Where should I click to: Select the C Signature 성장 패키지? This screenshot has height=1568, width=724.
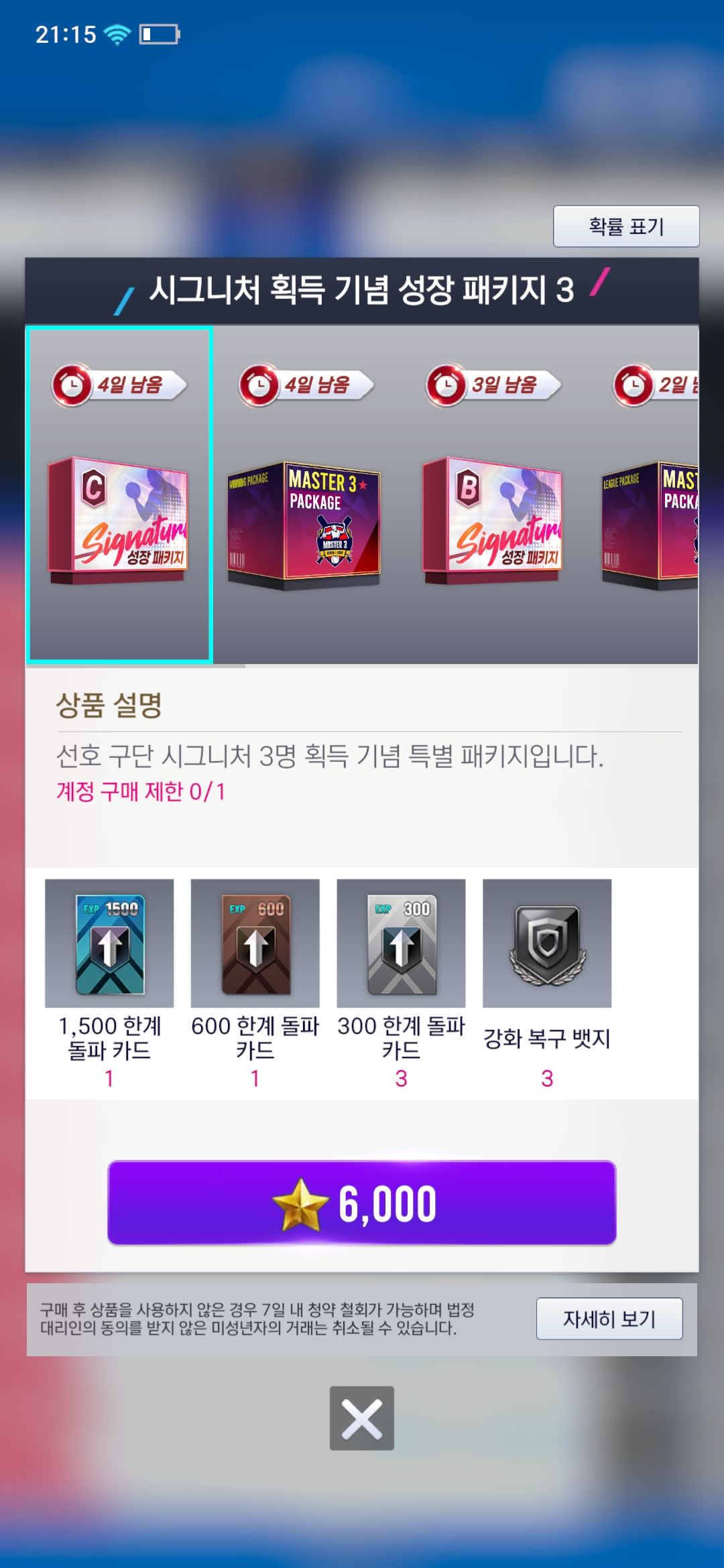[120, 495]
